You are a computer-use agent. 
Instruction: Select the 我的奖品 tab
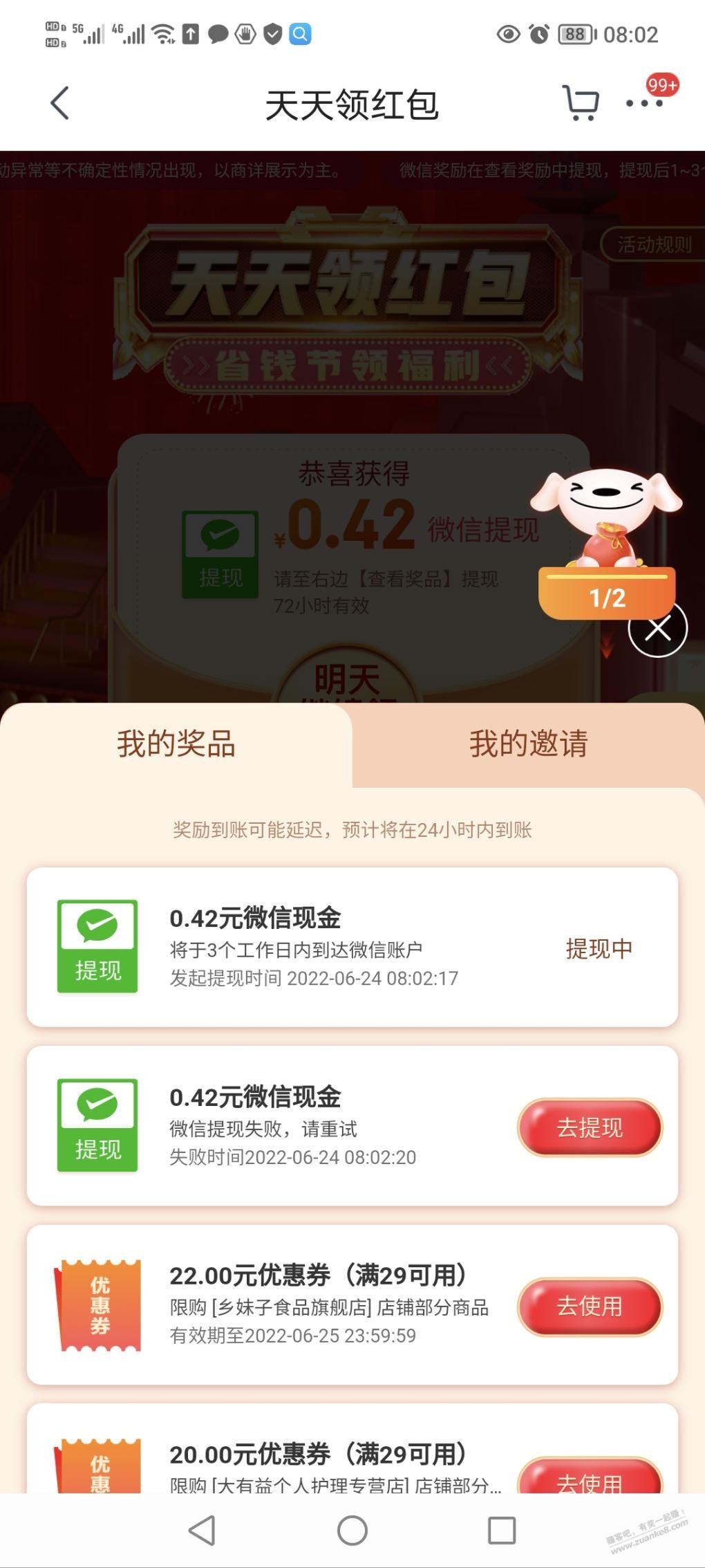(176, 744)
